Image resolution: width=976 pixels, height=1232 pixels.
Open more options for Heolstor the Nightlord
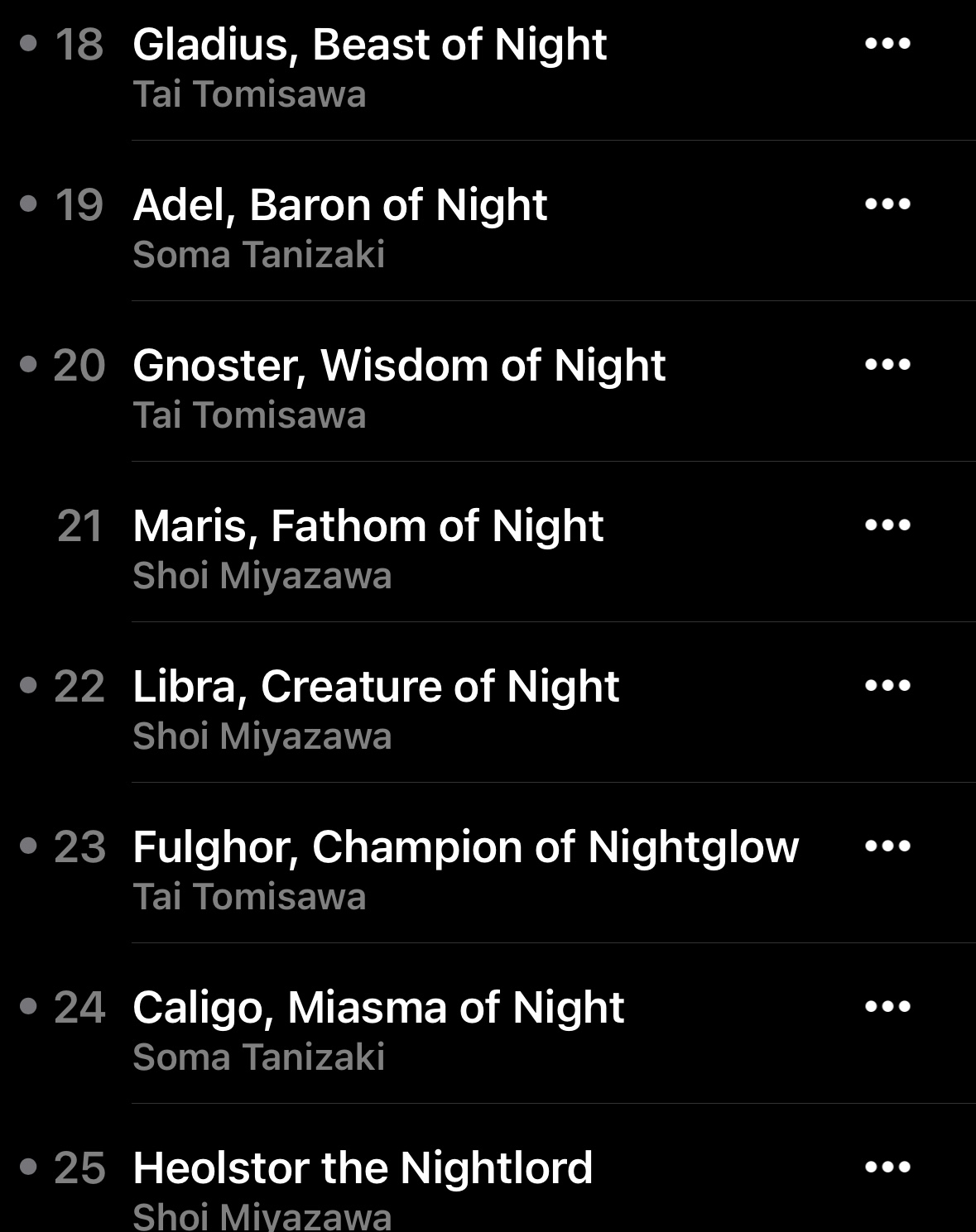(887, 1167)
